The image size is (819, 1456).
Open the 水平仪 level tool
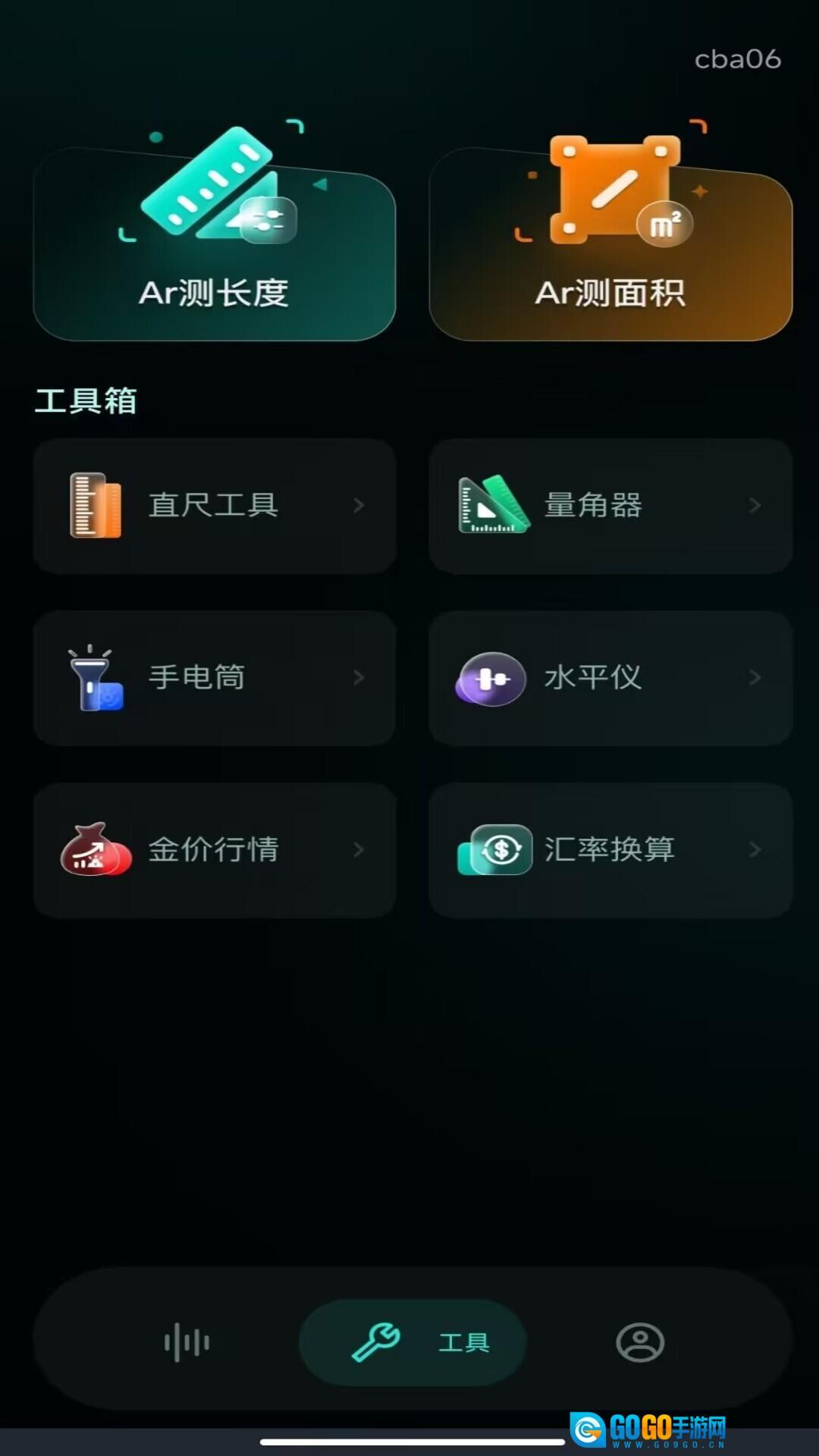click(x=610, y=678)
